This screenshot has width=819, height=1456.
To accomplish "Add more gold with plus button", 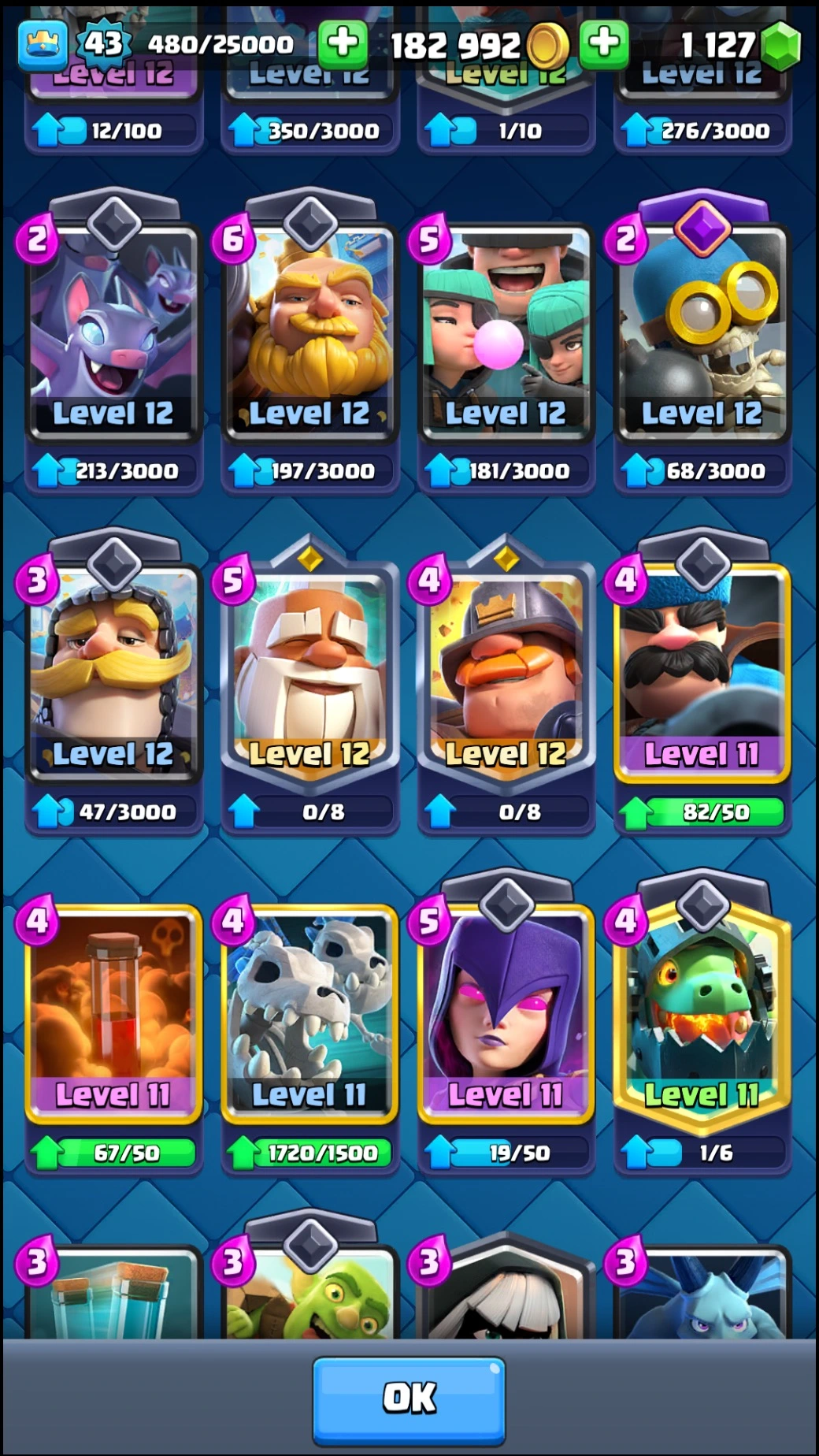I will tap(343, 43).
